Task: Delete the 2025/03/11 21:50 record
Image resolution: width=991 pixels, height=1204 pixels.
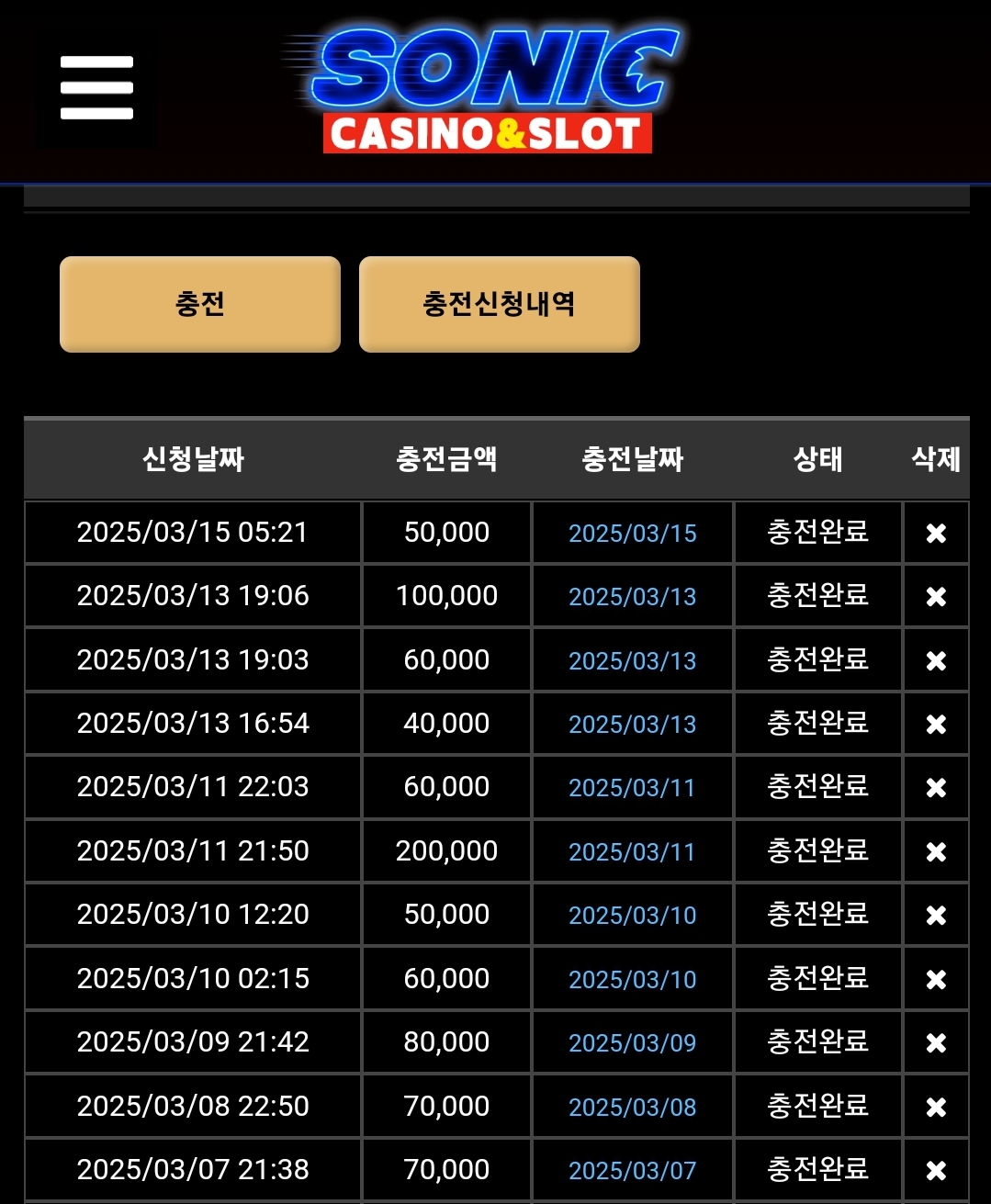Action: [936, 851]
